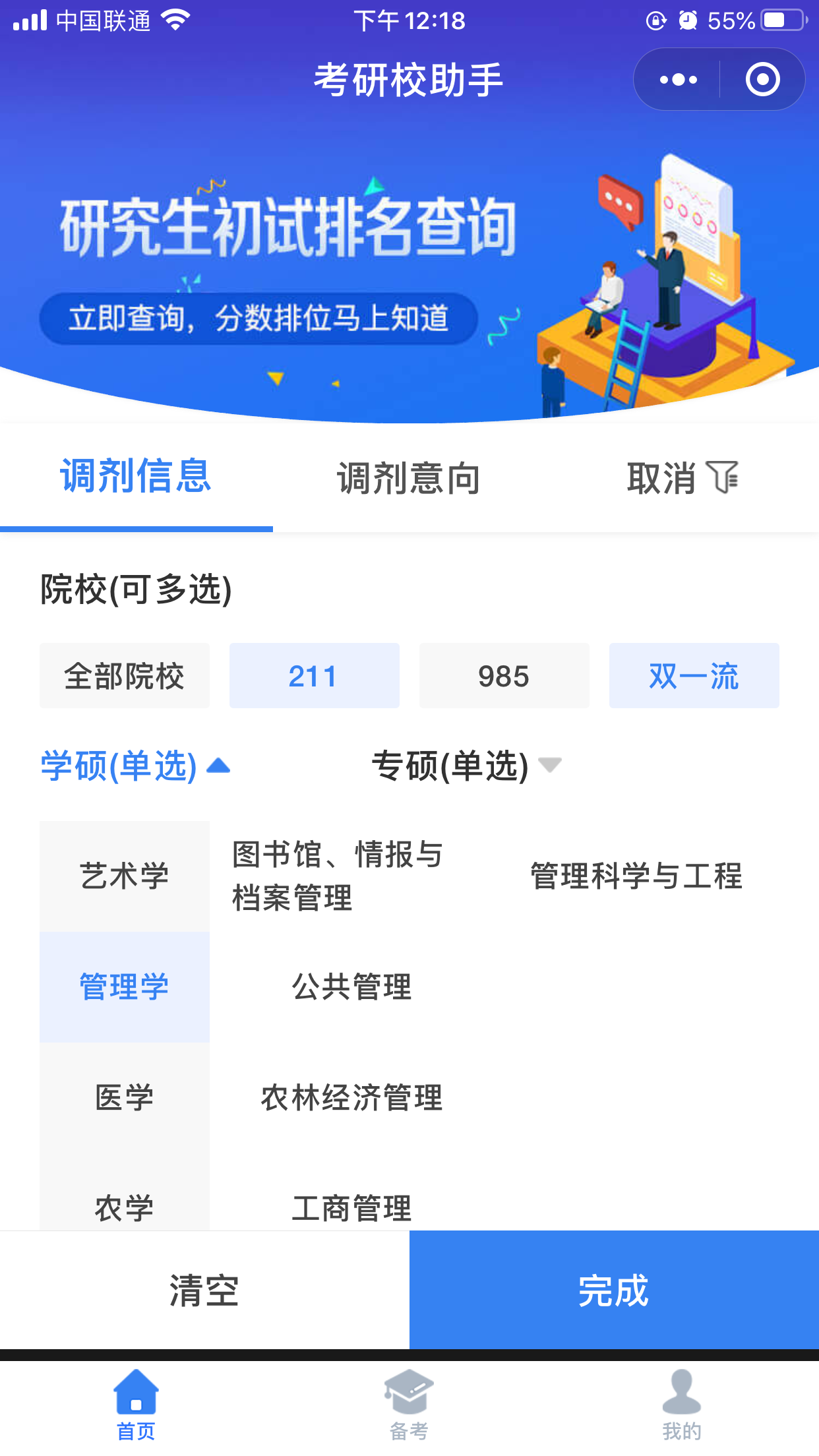Select the 调剂信息 tab

136,476
